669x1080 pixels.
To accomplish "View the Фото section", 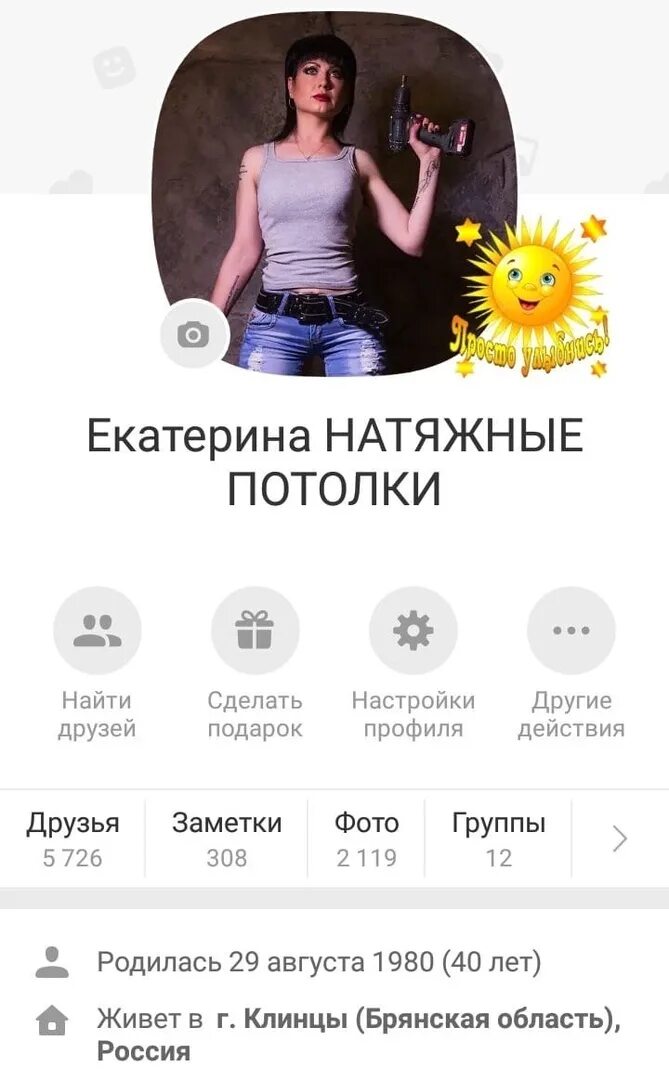I will (x=366, y=839).
